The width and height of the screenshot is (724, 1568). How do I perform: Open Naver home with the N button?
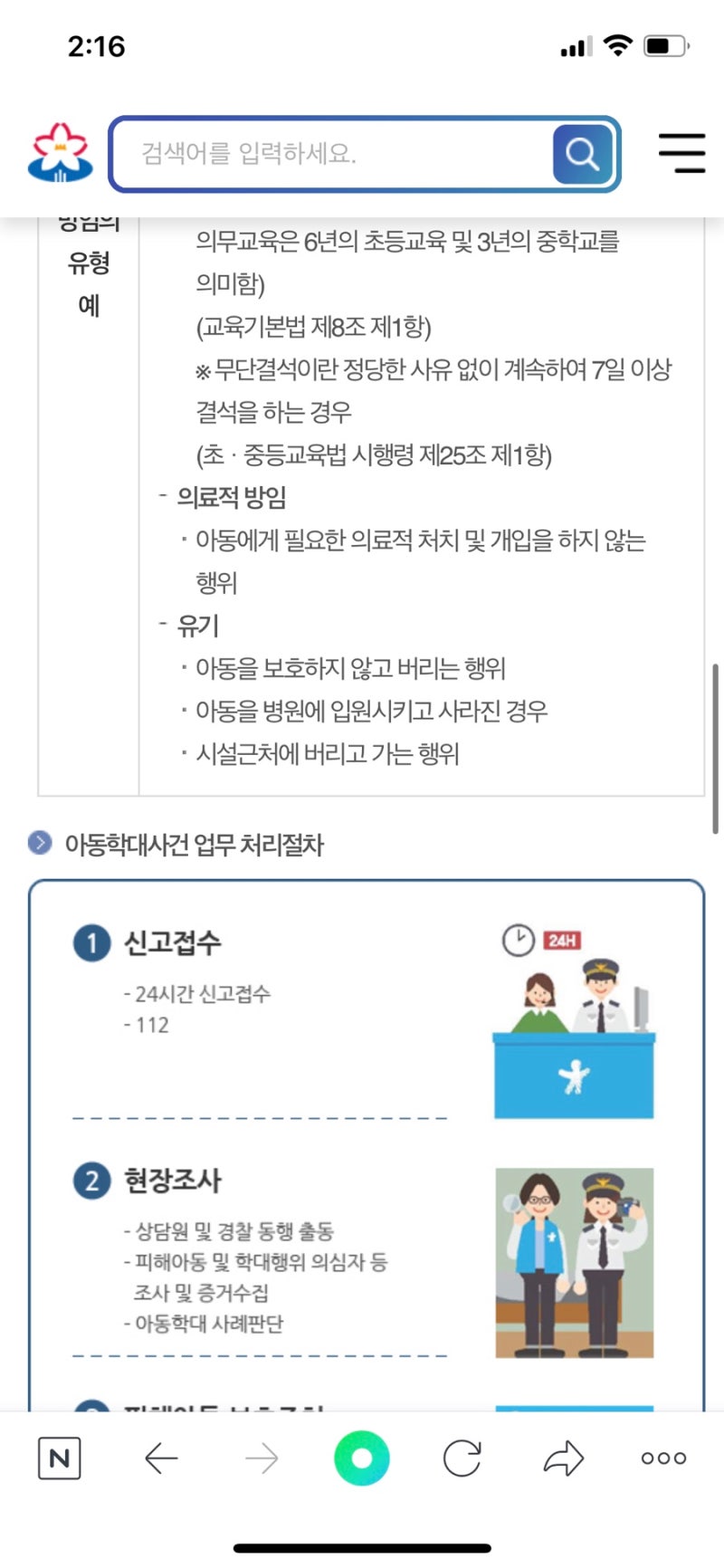[60, 1458]
